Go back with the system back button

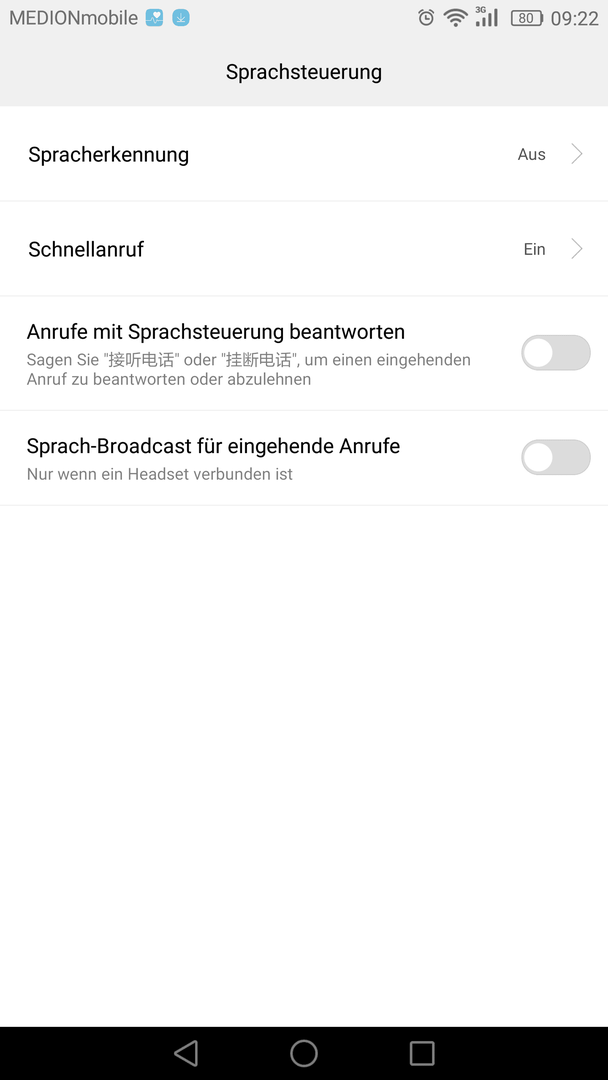186,1053
